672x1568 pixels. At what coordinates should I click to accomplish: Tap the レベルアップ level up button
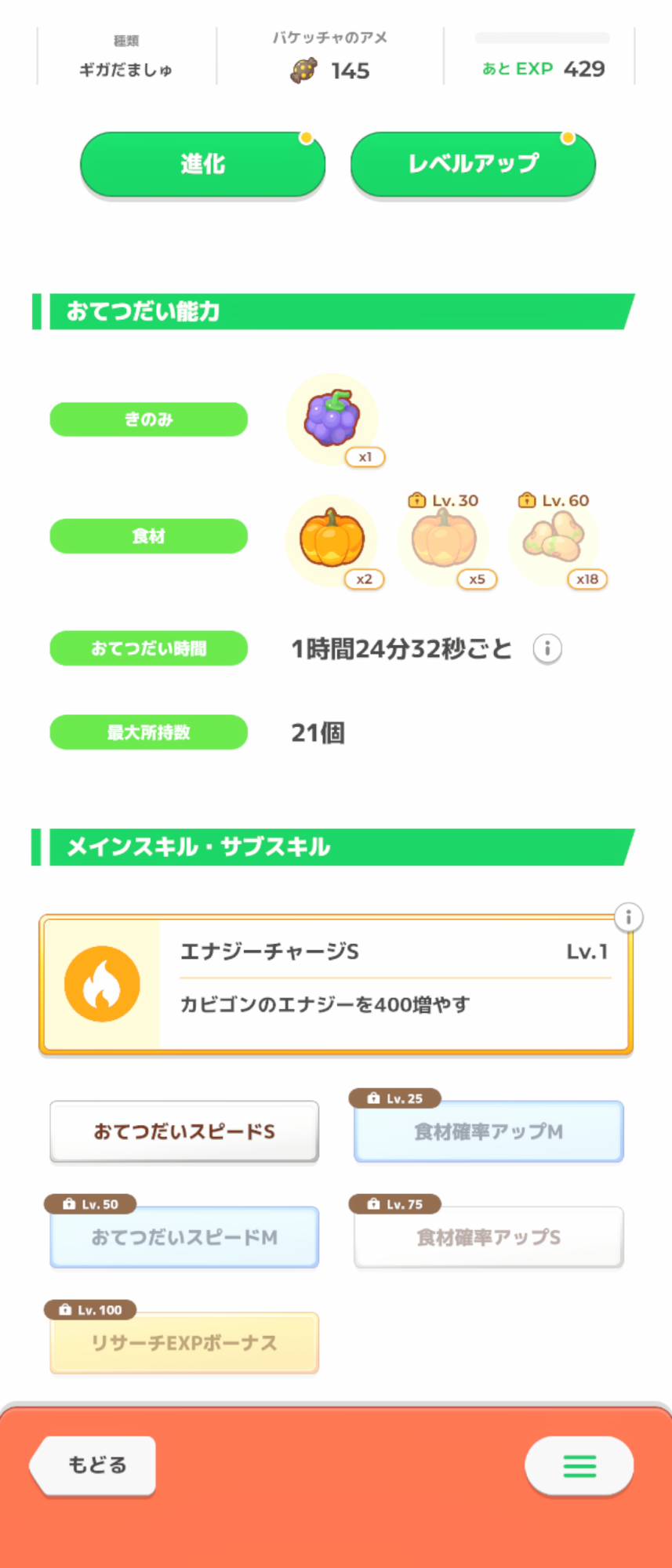[473, 164]
